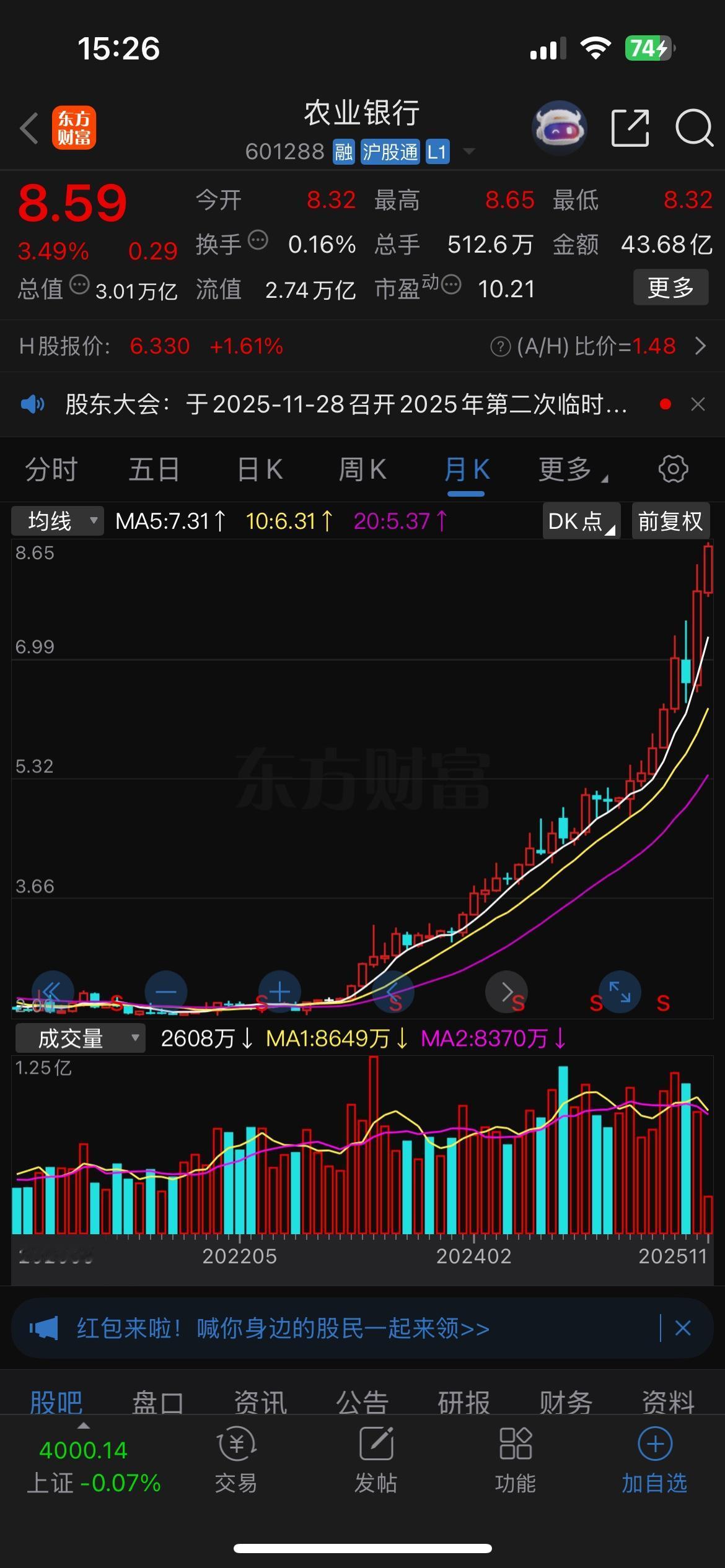Tap the back arrow to exit stock page
725x1568 pixels.
pyautogui.click(x=29, y=127)
